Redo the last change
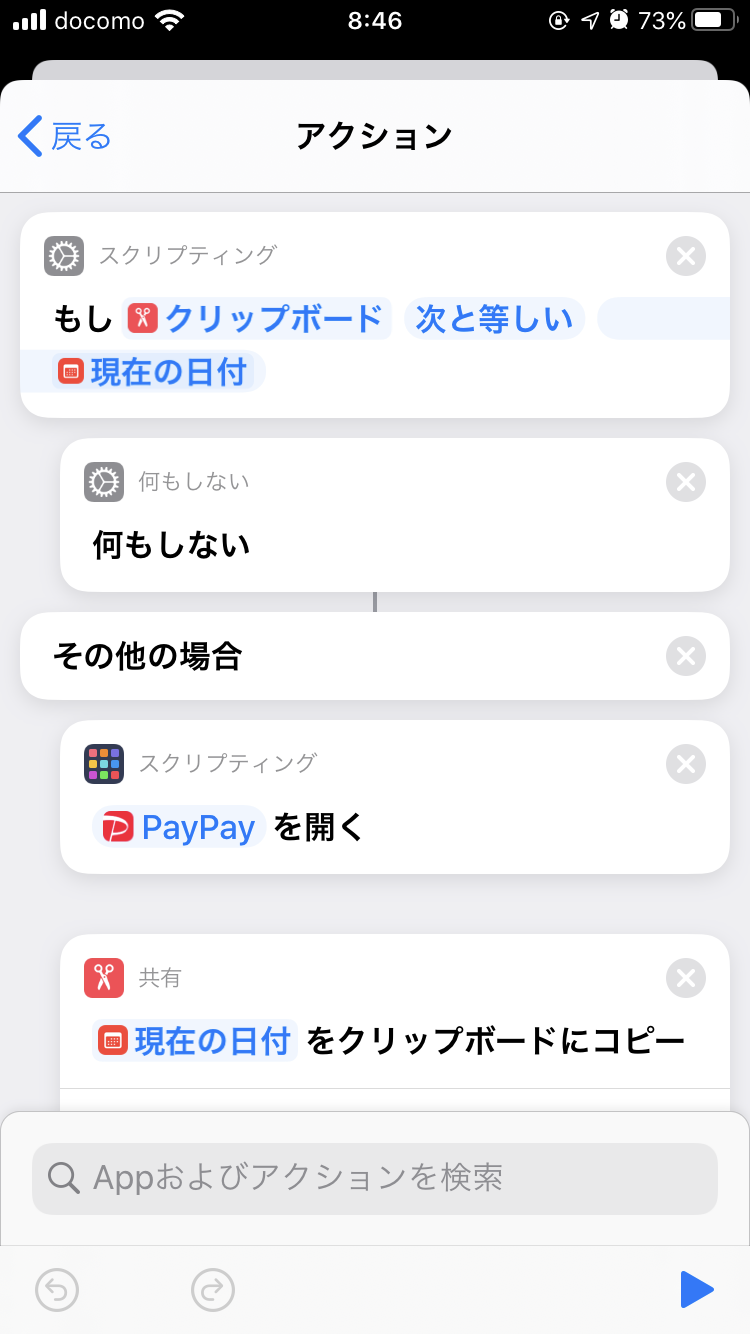 [x=212, y=1290]
